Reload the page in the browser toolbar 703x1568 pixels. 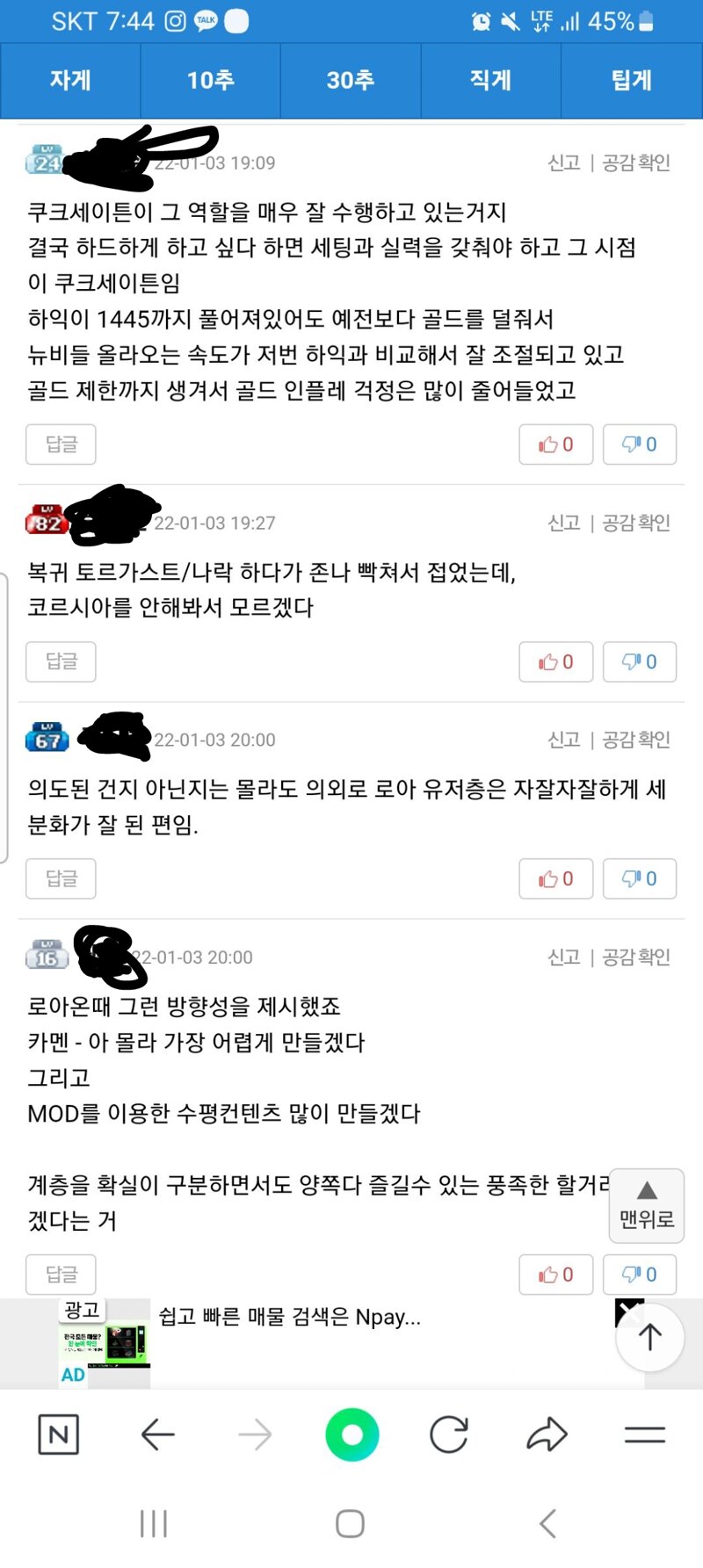(449, 1435)
